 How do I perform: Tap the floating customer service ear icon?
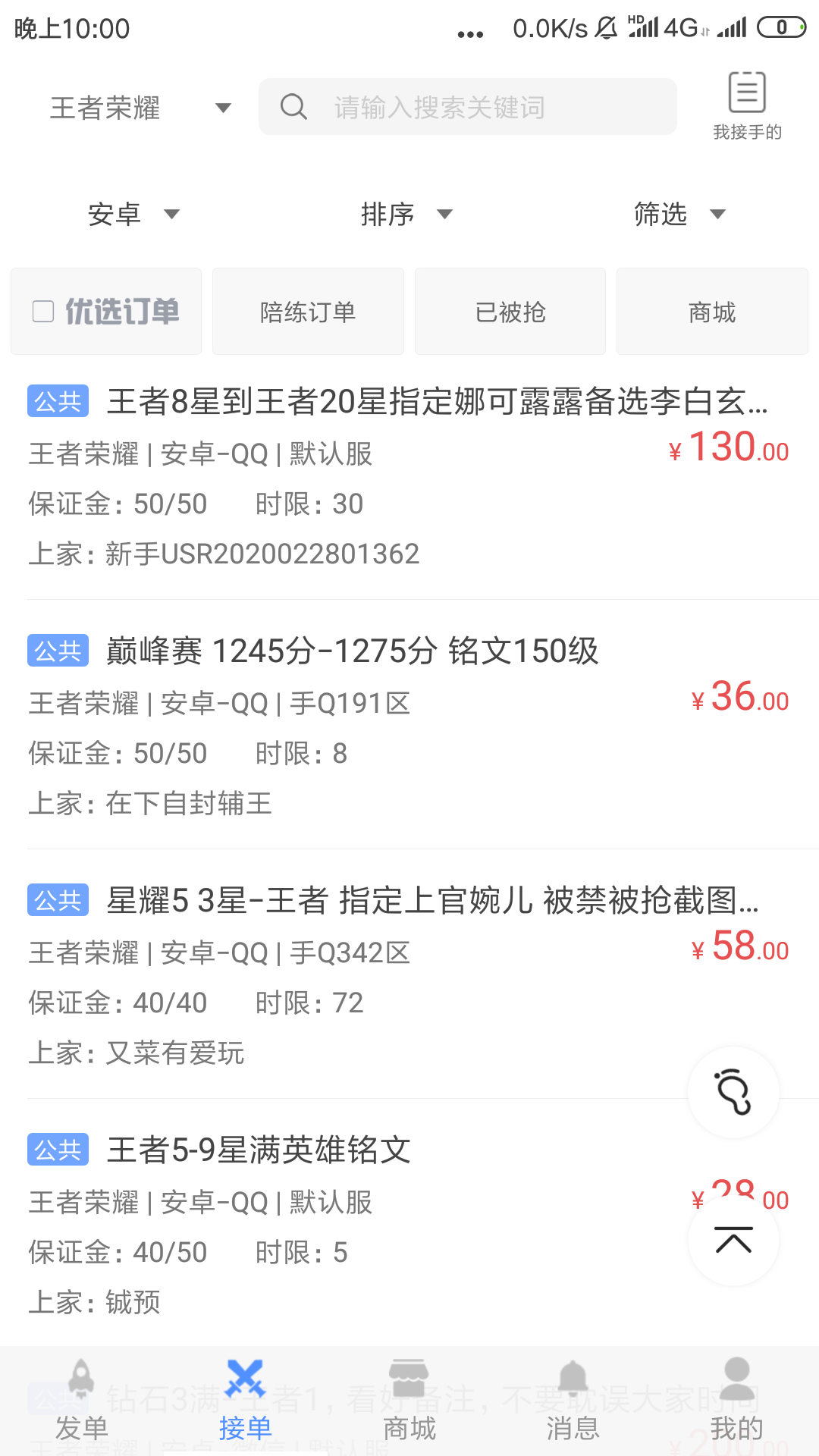[733, 1092]
